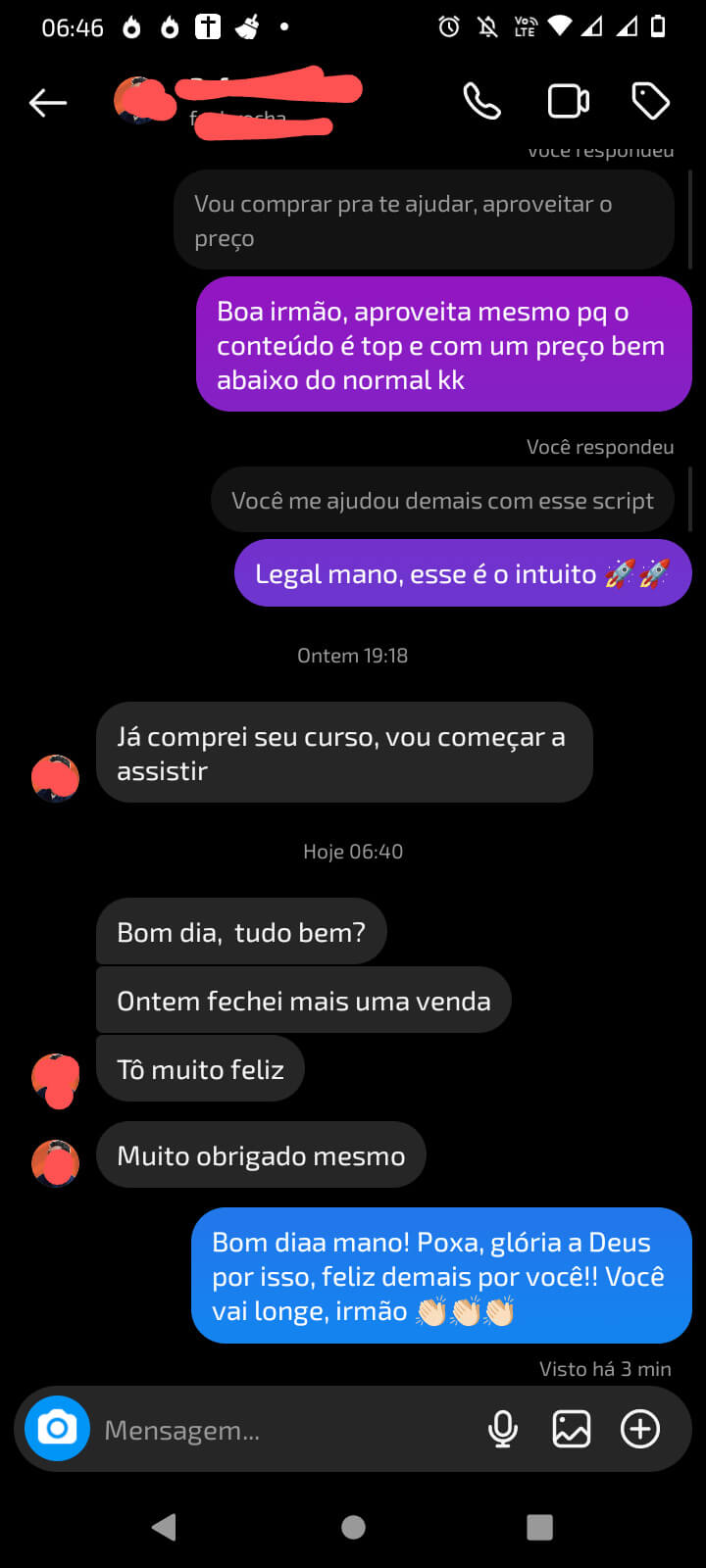Open the photo gallery picker
Screen dimensions: 706x1568
[572, 1429]
